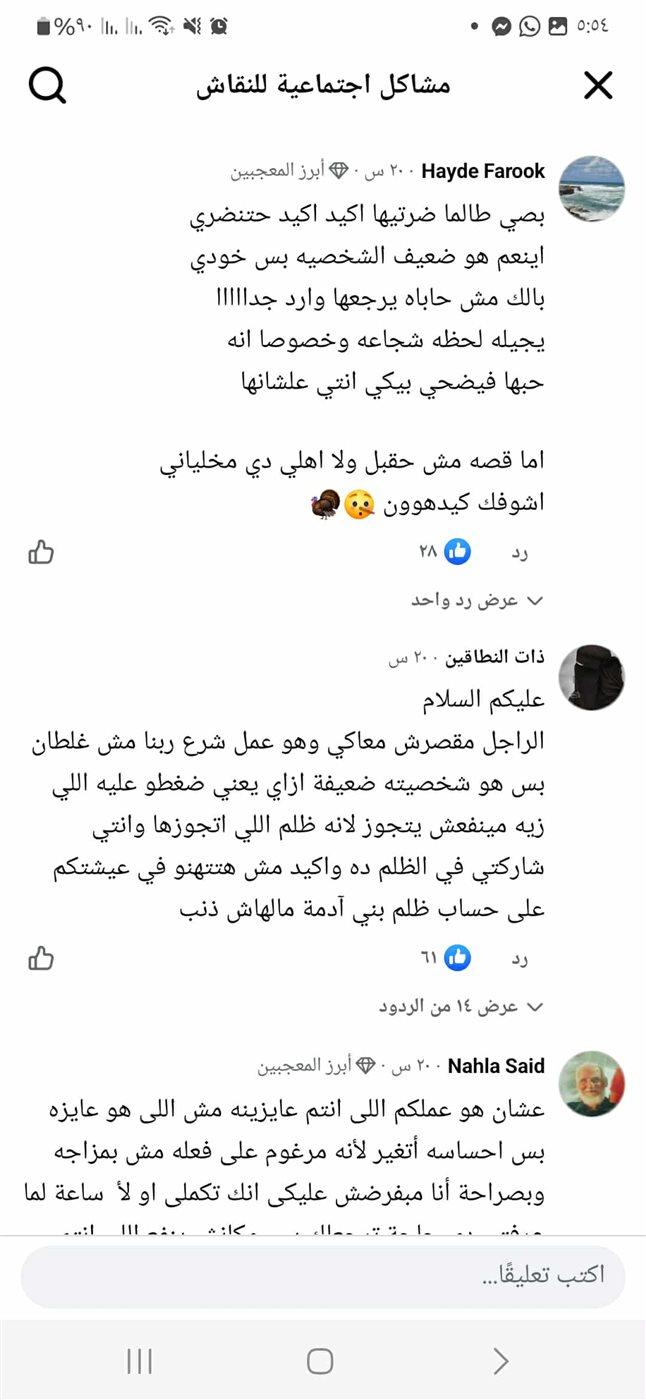Tap the write a comment field
The image size is (646, 1400).
tap(322, 1275)
